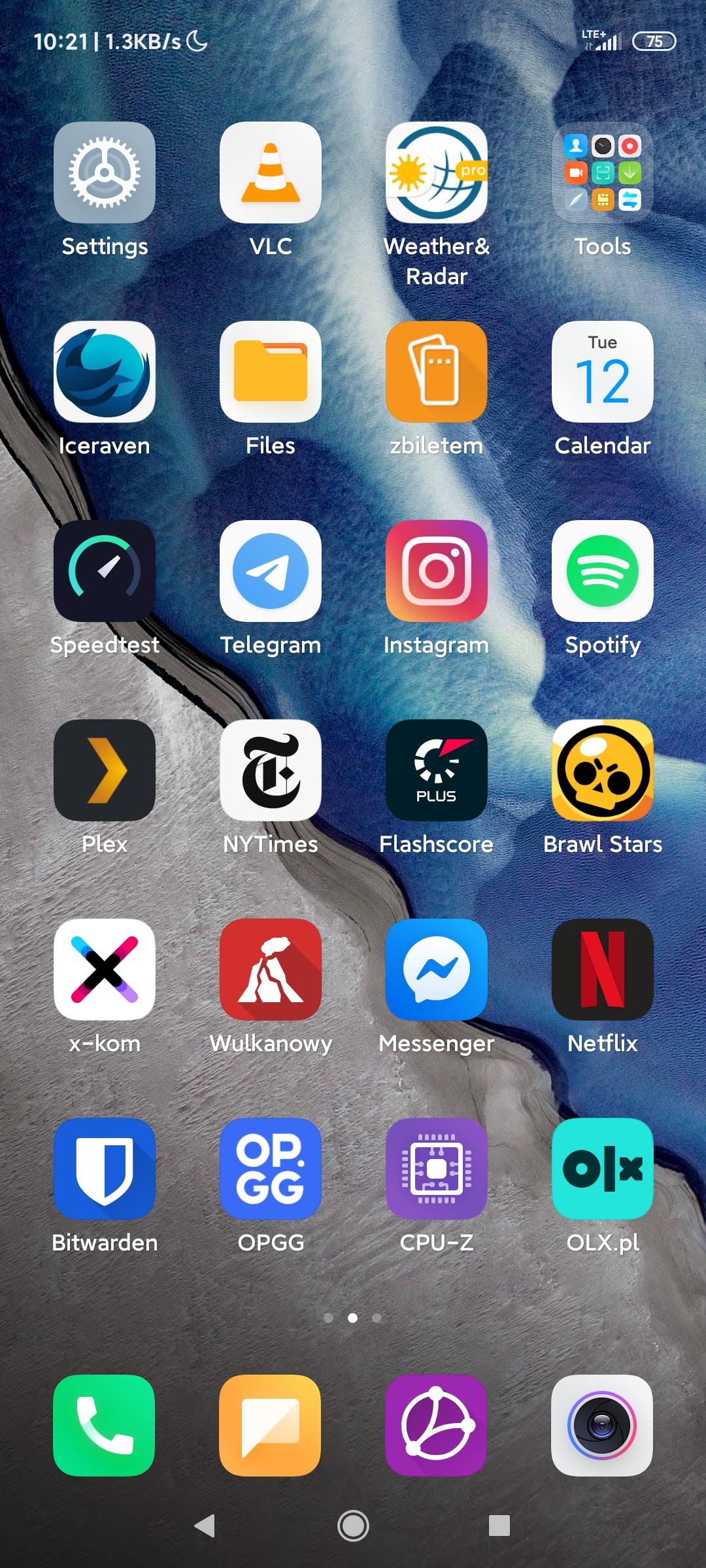This screenshot has height=1568, width=706.
Task: Launch the NYTimes app
Action: pyautogui.click(x=271, y=770)
